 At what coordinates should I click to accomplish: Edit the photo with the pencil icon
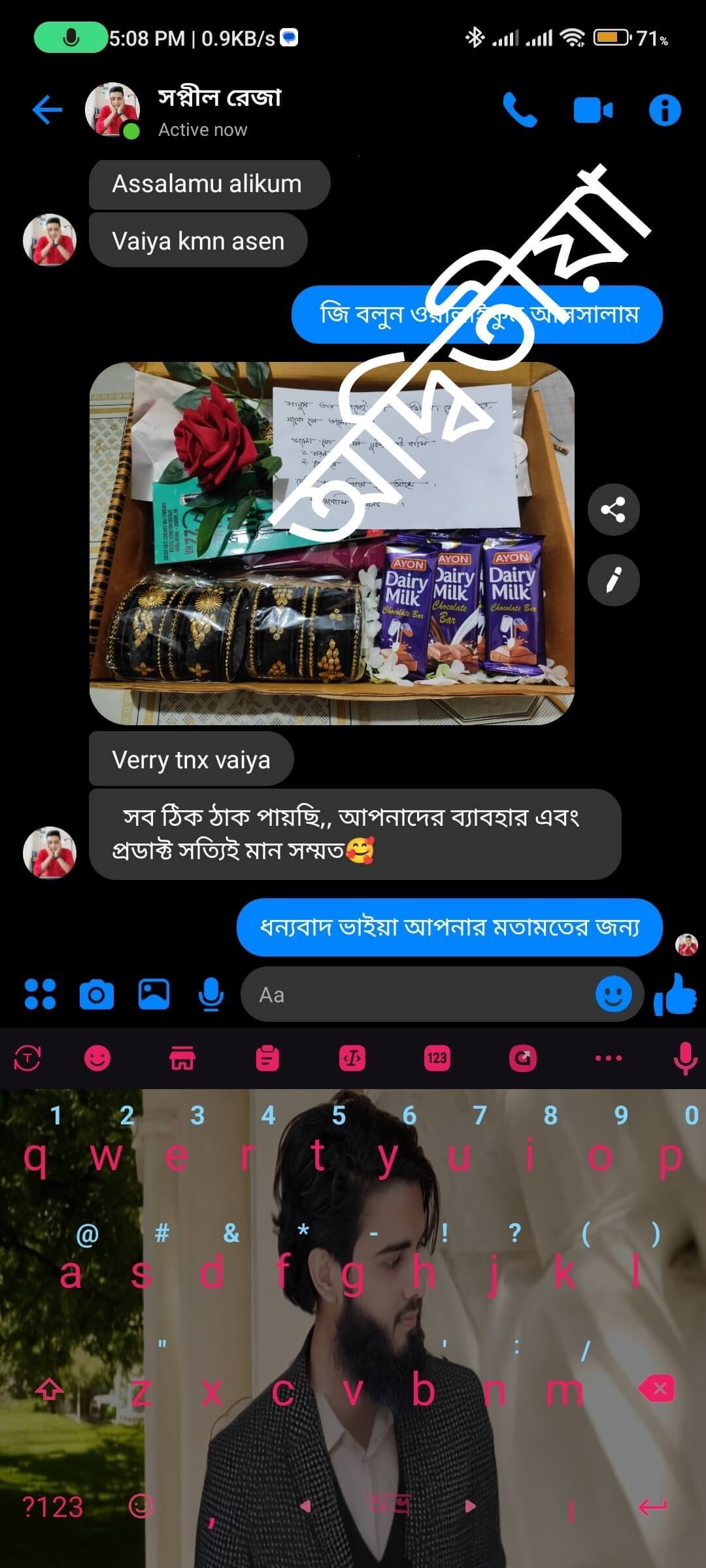(x=613, y=580)
